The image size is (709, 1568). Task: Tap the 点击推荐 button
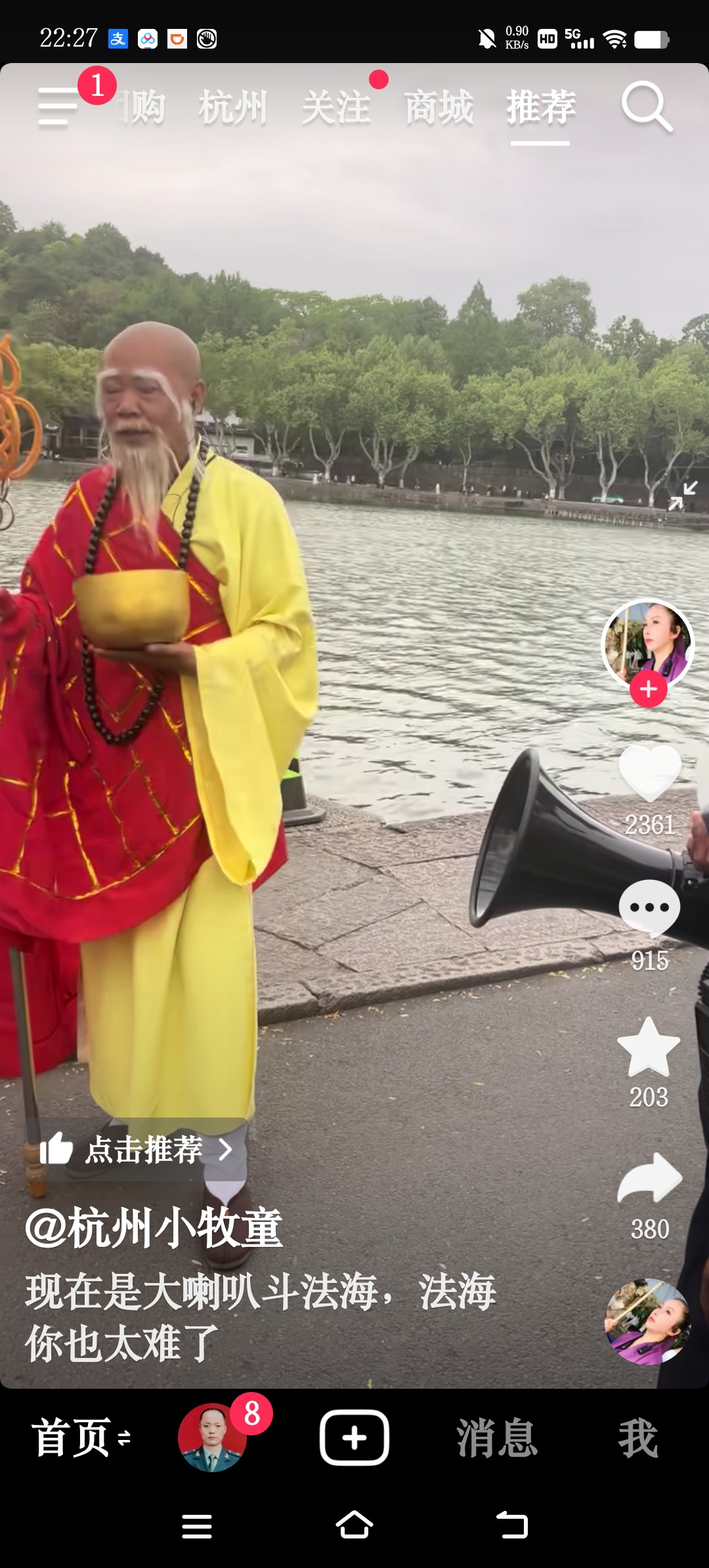tap(137, 1149)
